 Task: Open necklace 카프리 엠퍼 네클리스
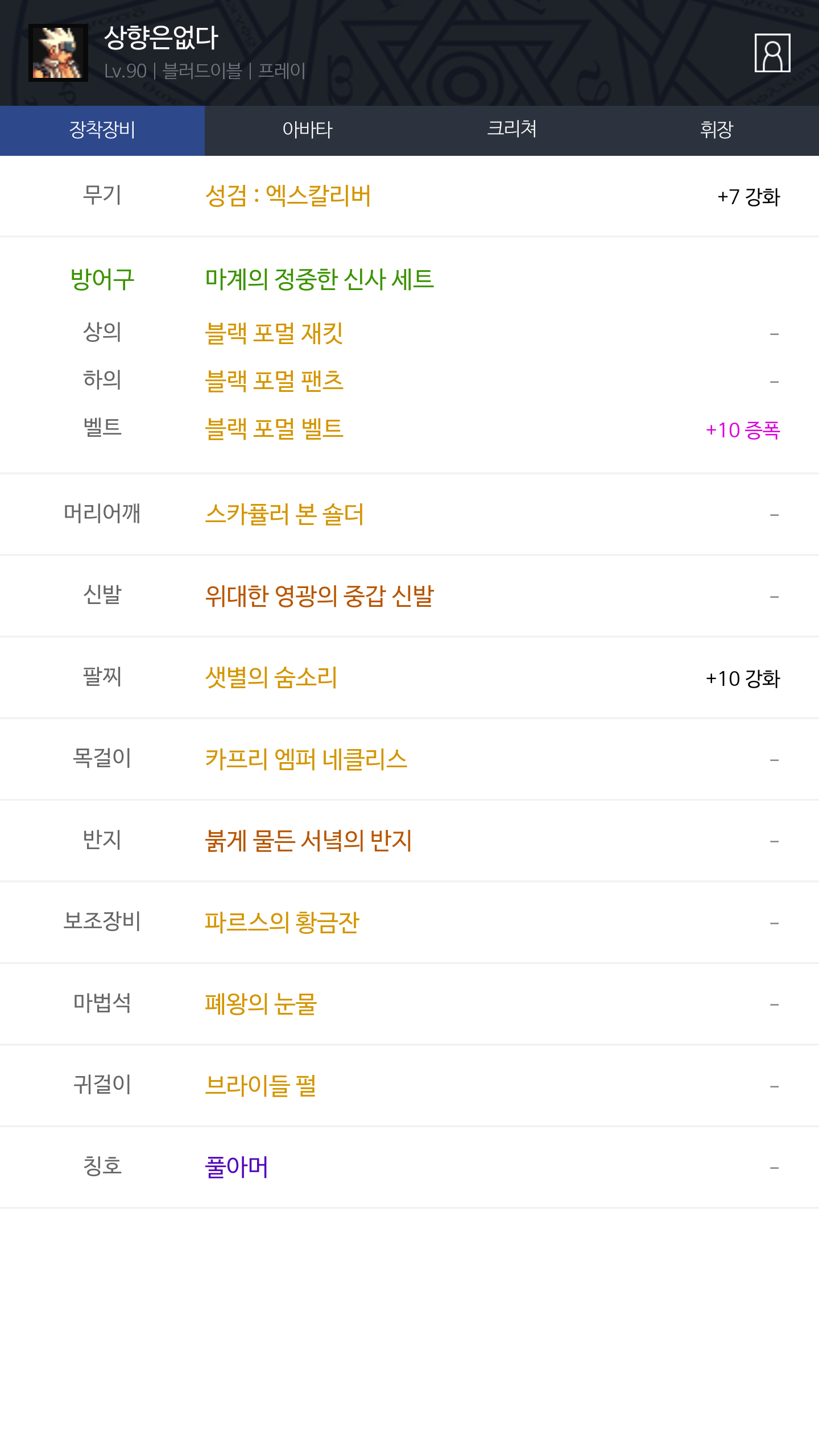click(x=306, y=759)
